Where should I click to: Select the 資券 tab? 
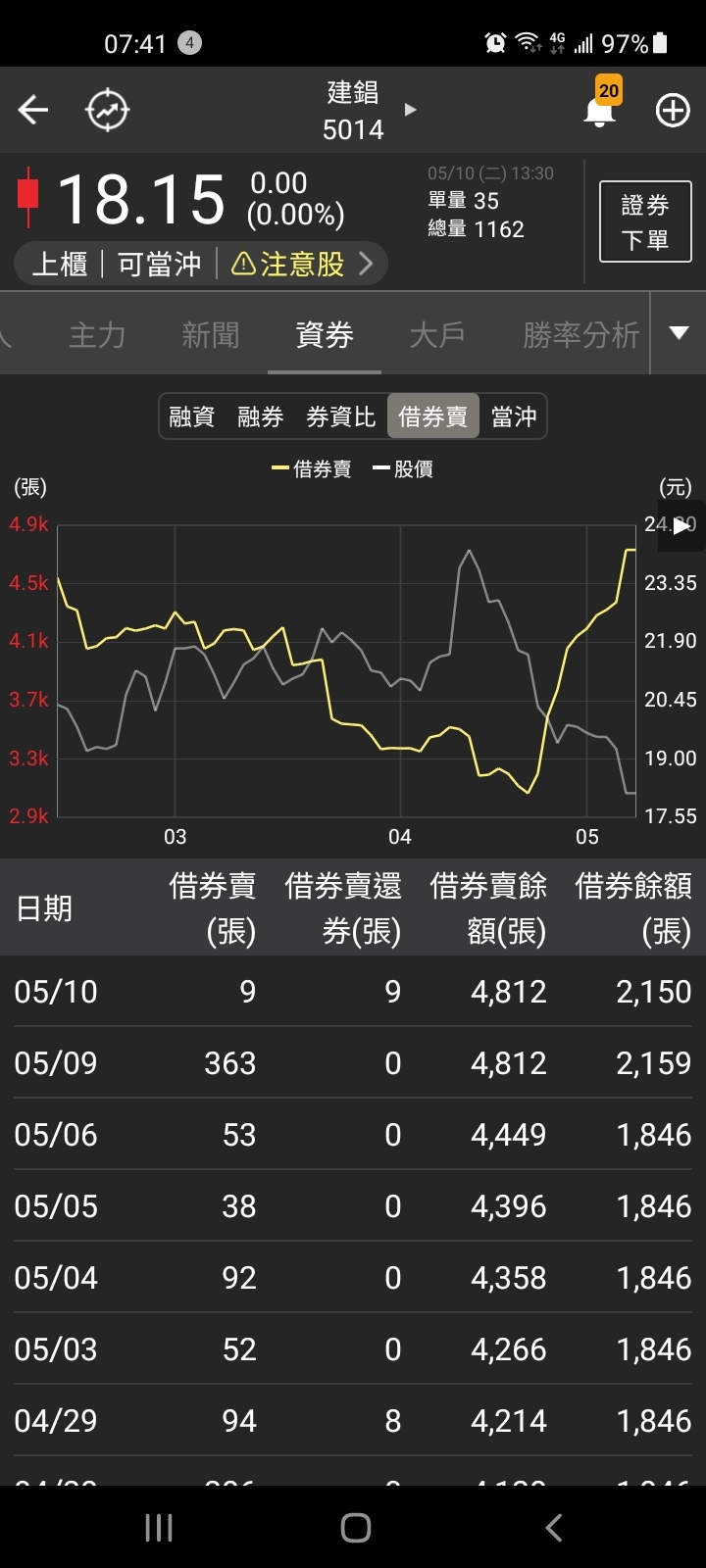point(325,335)
